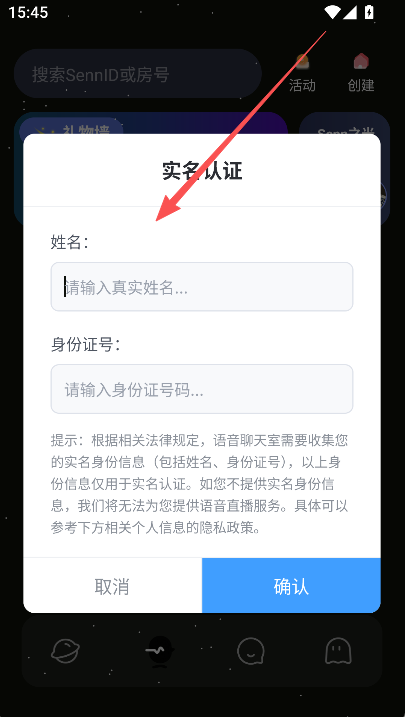This screenshot has height=717, width=405.
Task: Tap the ID number (身份证号) input field
Action: [202, 389]
